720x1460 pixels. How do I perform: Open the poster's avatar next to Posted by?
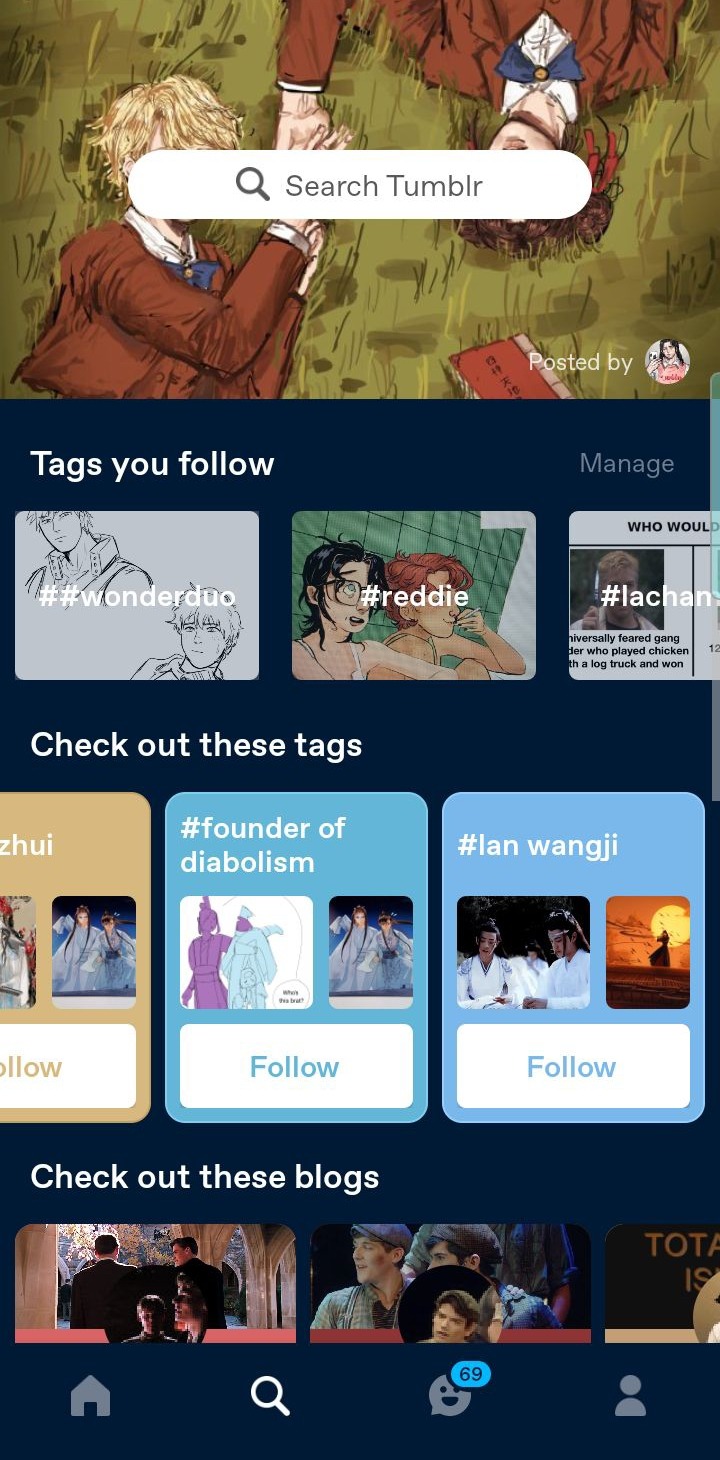click(667, 362)
